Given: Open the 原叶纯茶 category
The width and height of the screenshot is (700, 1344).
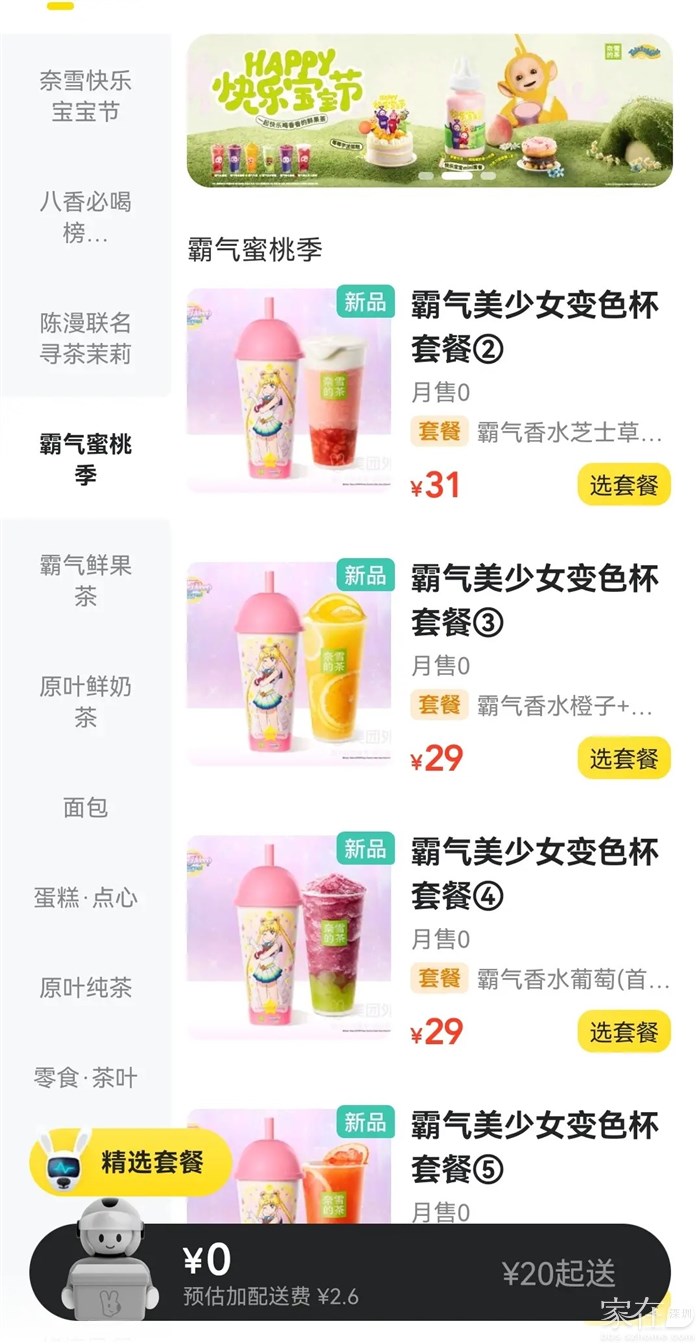Looking at the screenshot, I should point(85,988).
